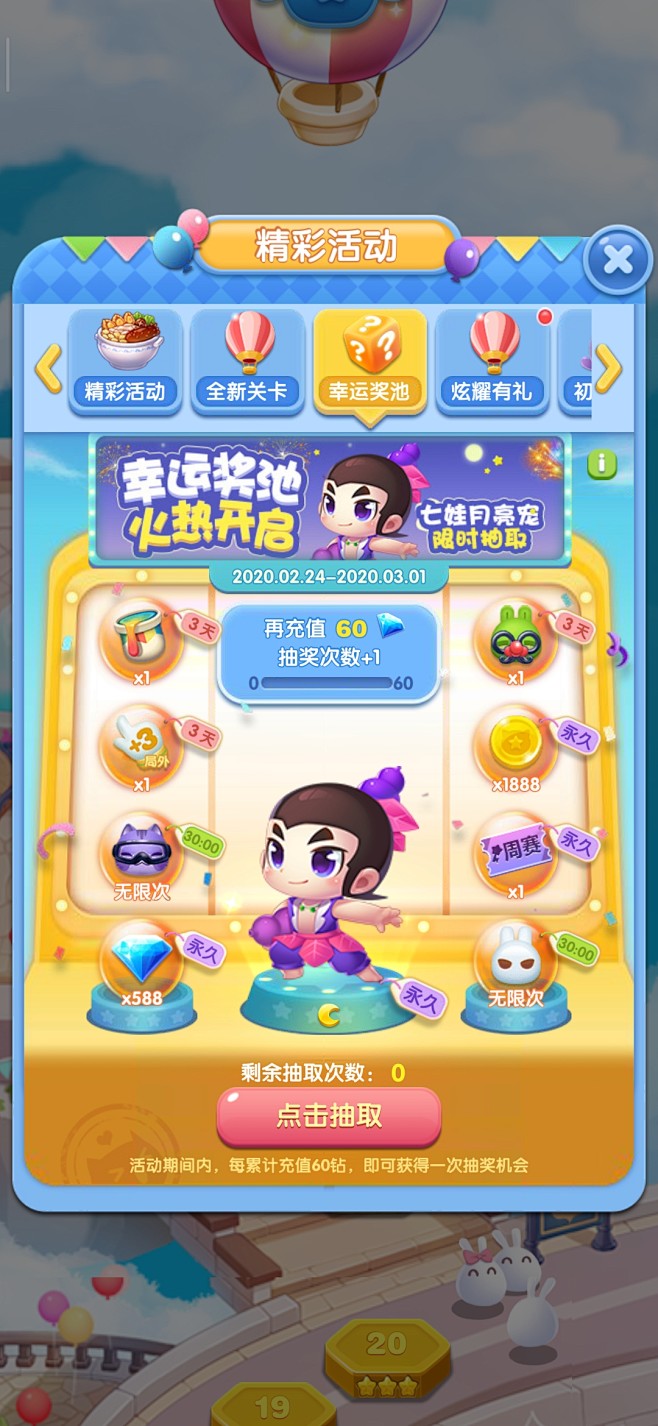658x1426 pixels.
Task: Show more activity tabs with right arrow
Action: click(608, 368)
